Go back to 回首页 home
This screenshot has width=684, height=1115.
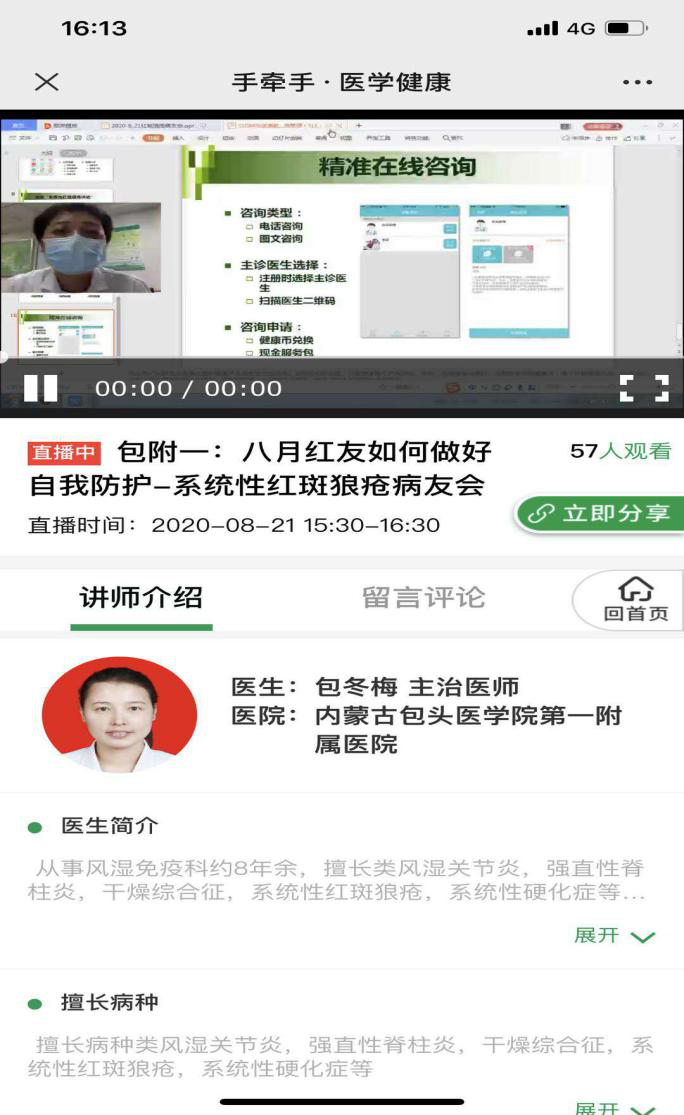coord(634,600)
